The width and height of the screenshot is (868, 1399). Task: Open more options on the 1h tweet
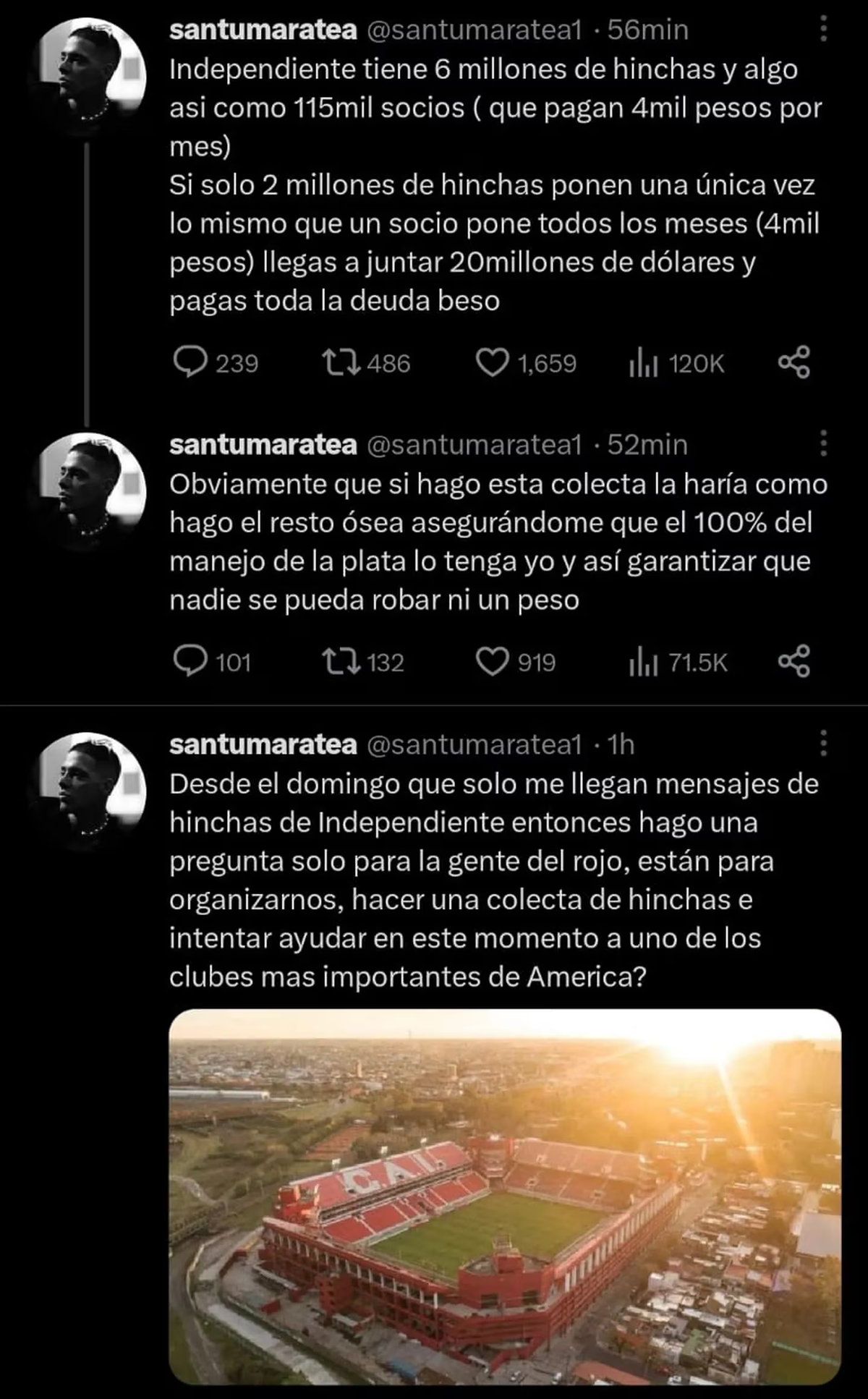click(825, 741)
